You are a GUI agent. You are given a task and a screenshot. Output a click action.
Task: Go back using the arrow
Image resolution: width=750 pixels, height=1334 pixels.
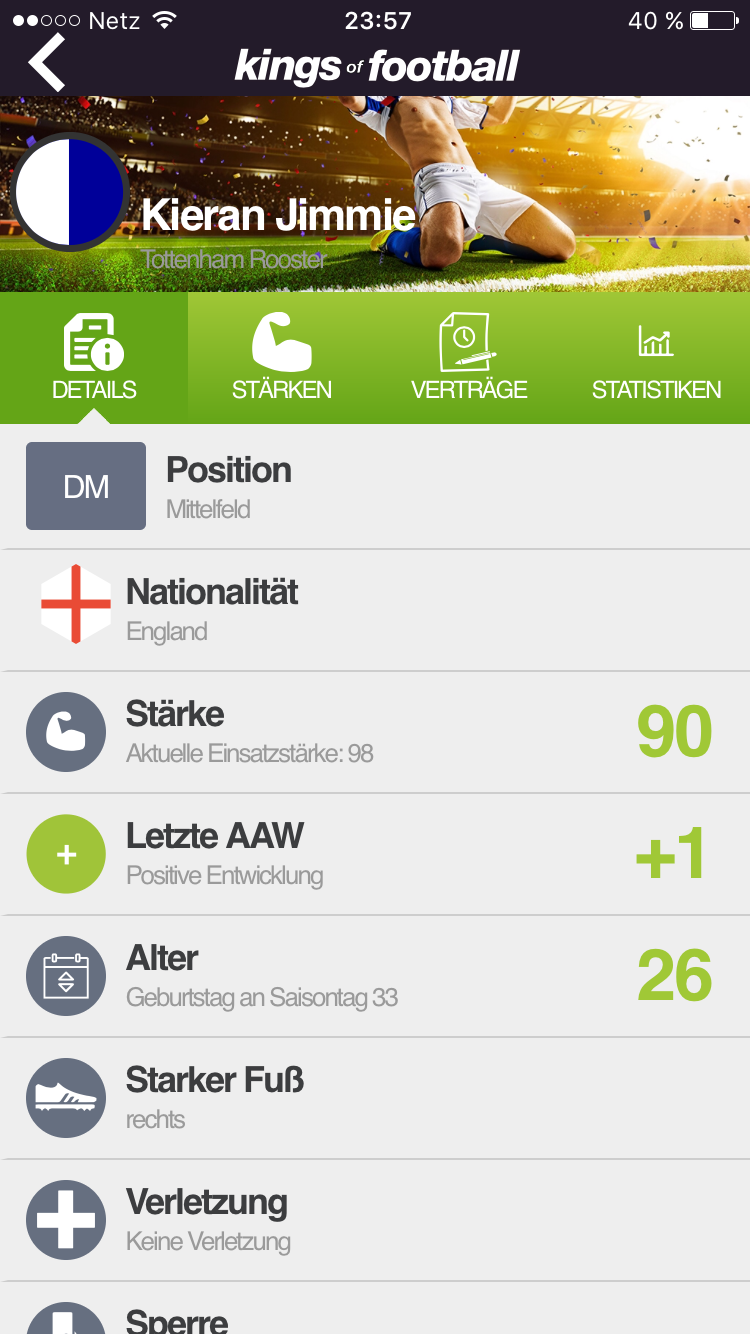pos(47,62)
